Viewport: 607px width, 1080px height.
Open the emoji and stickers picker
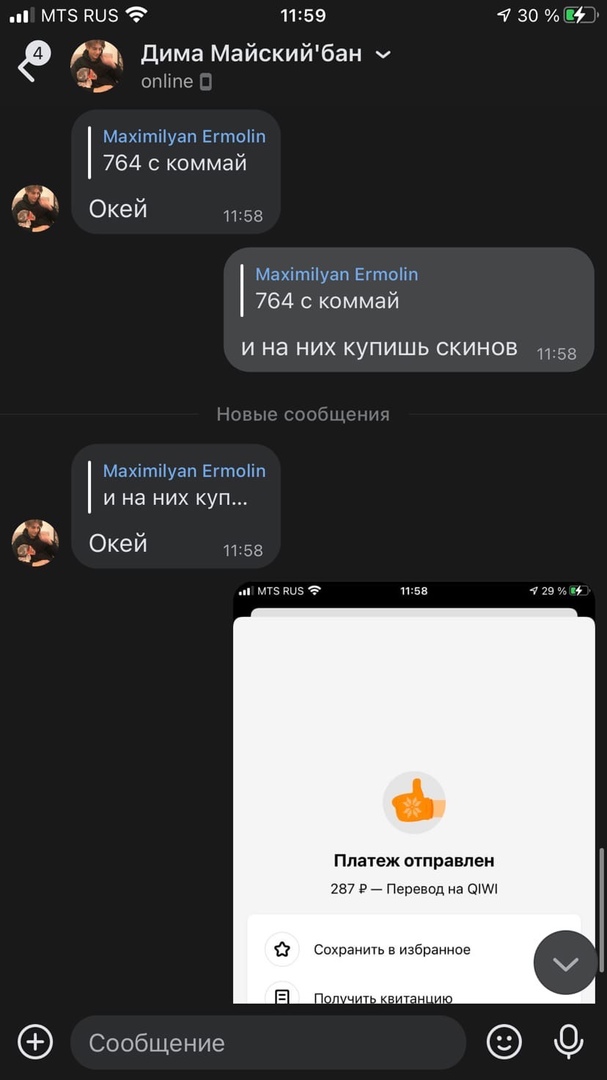click(x=504, y=1042)
